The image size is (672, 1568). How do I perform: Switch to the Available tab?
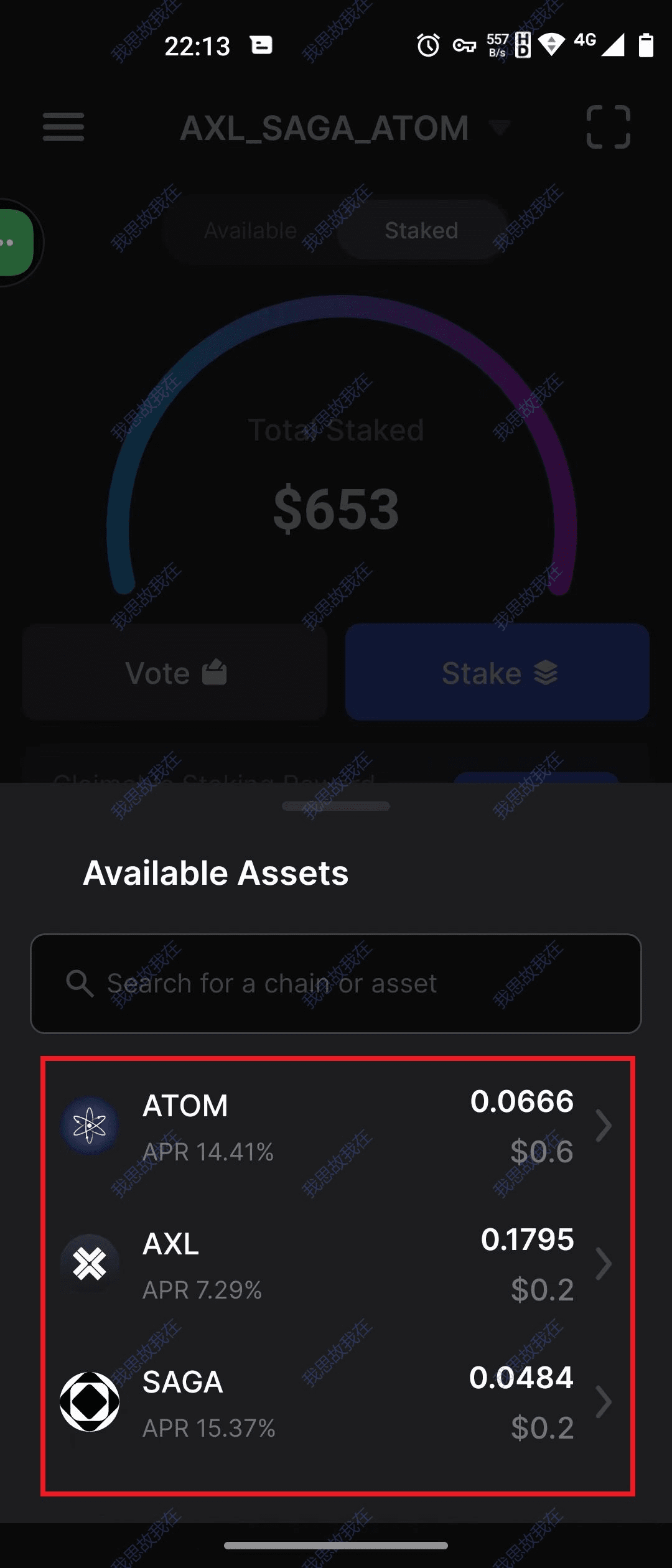coord(251,231)
